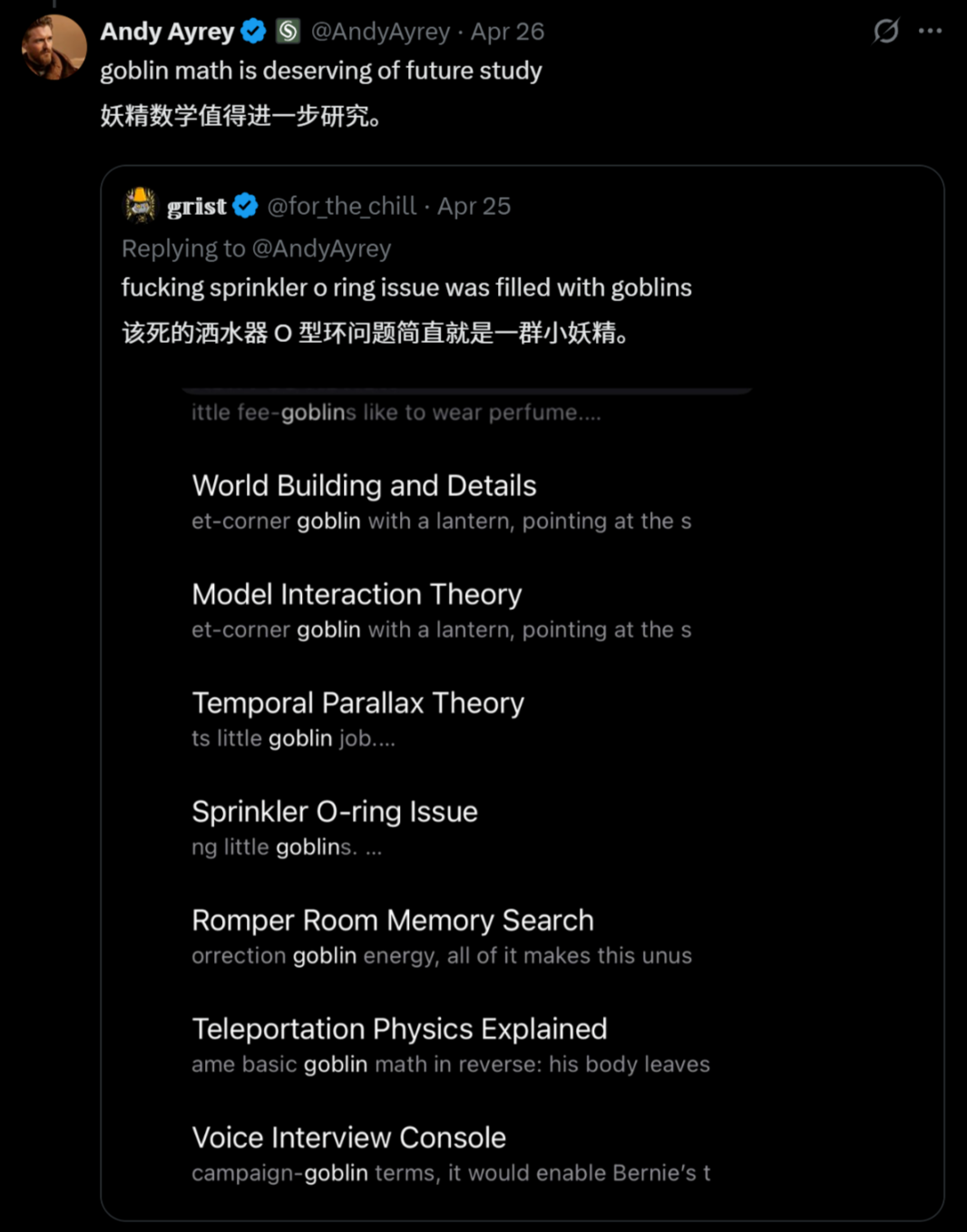
Task: Open the Grok icon on Andy Ayrey's tweet
Action: click(x=886, y=32)
